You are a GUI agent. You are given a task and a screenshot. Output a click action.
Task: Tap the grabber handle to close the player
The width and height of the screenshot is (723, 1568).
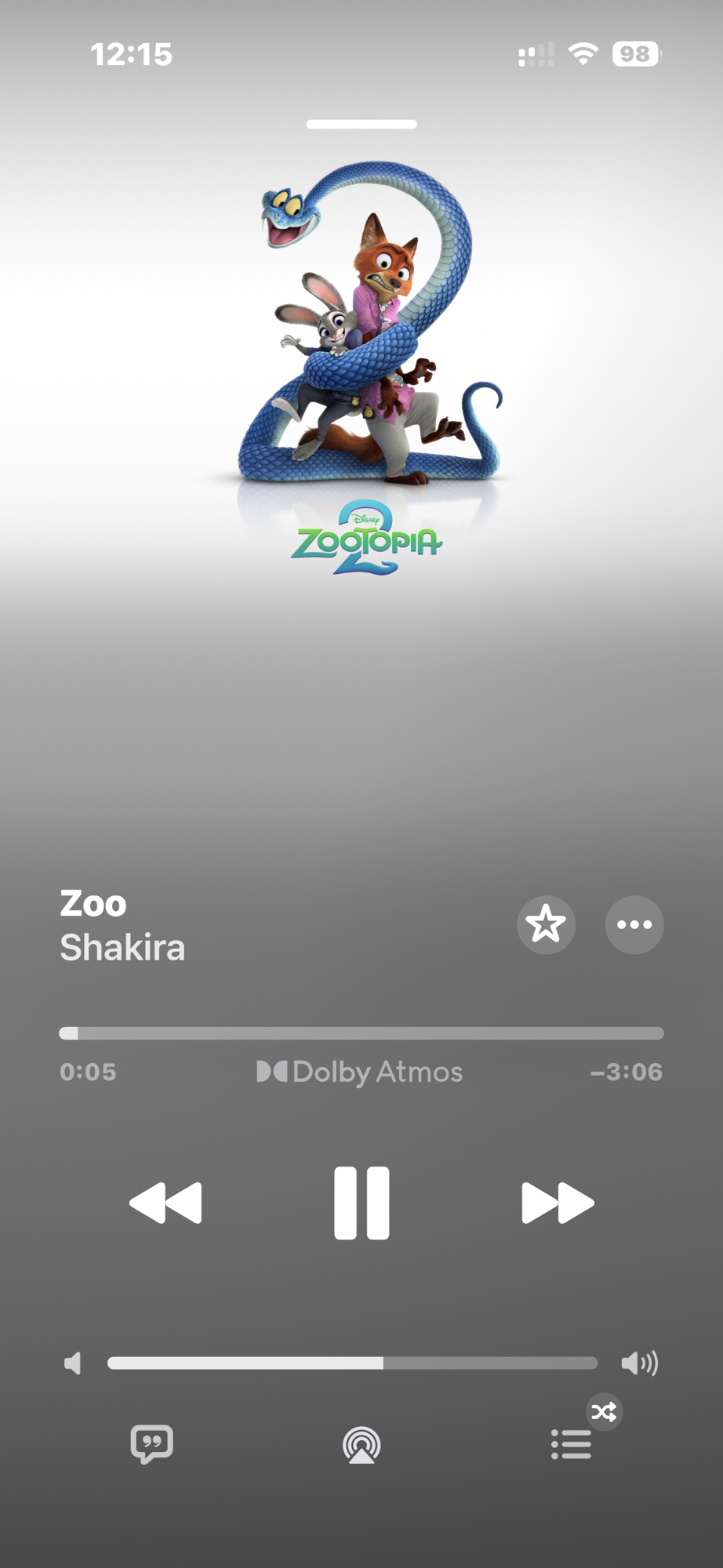pyautogui.click(x=361, y=124)
